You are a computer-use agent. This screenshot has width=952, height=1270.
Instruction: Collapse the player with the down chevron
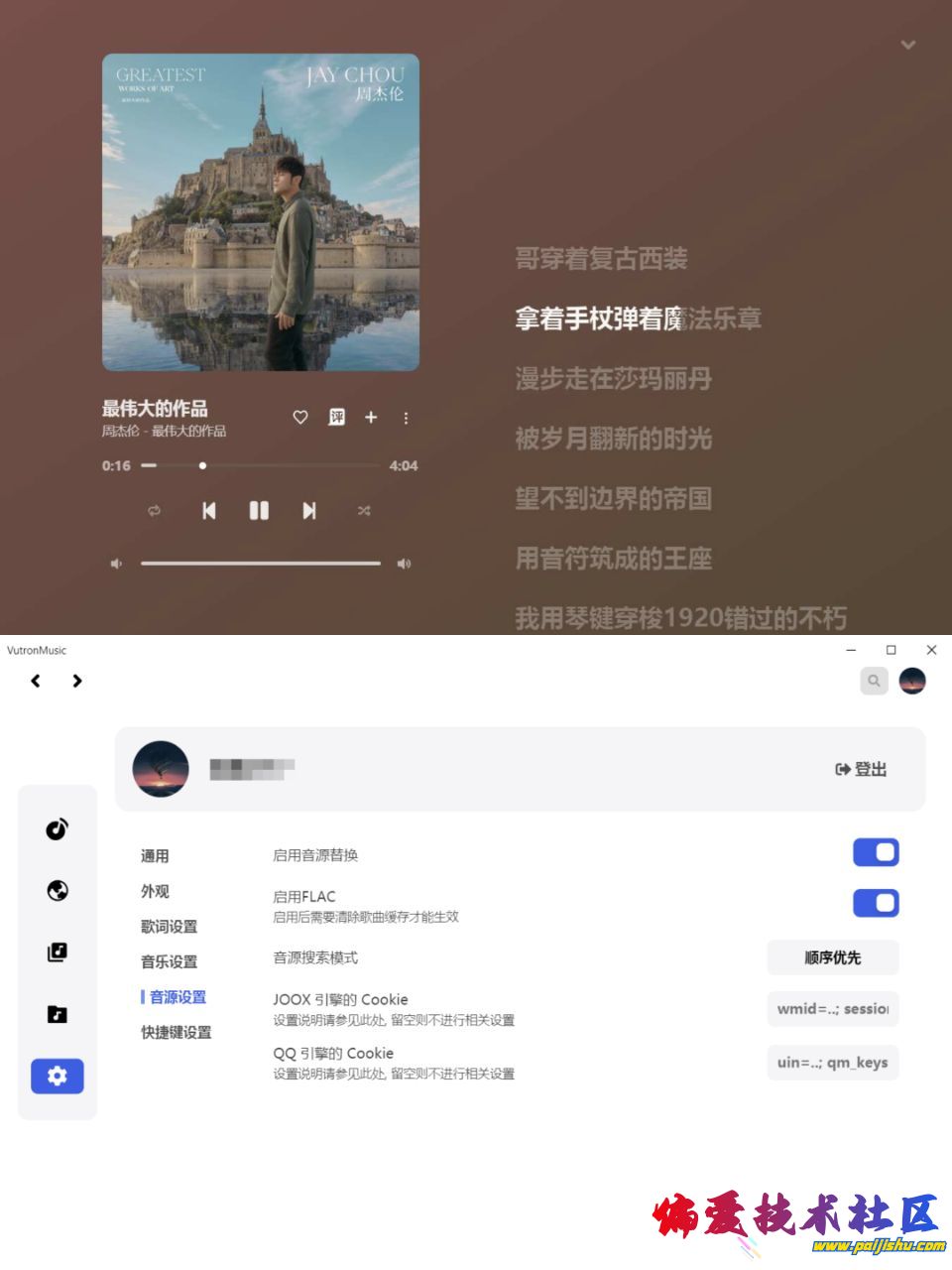coord(907,45)
